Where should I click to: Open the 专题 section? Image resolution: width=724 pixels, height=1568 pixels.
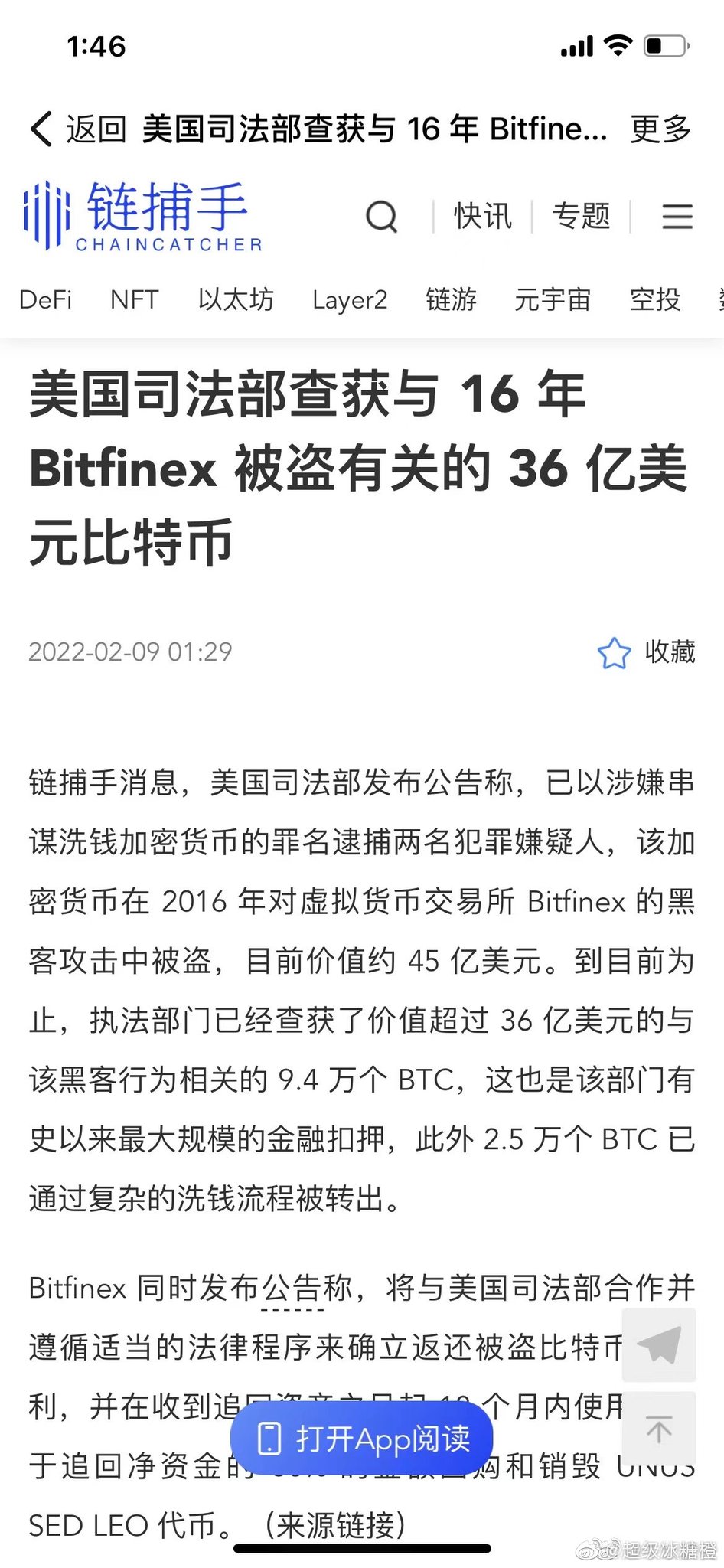582,216
